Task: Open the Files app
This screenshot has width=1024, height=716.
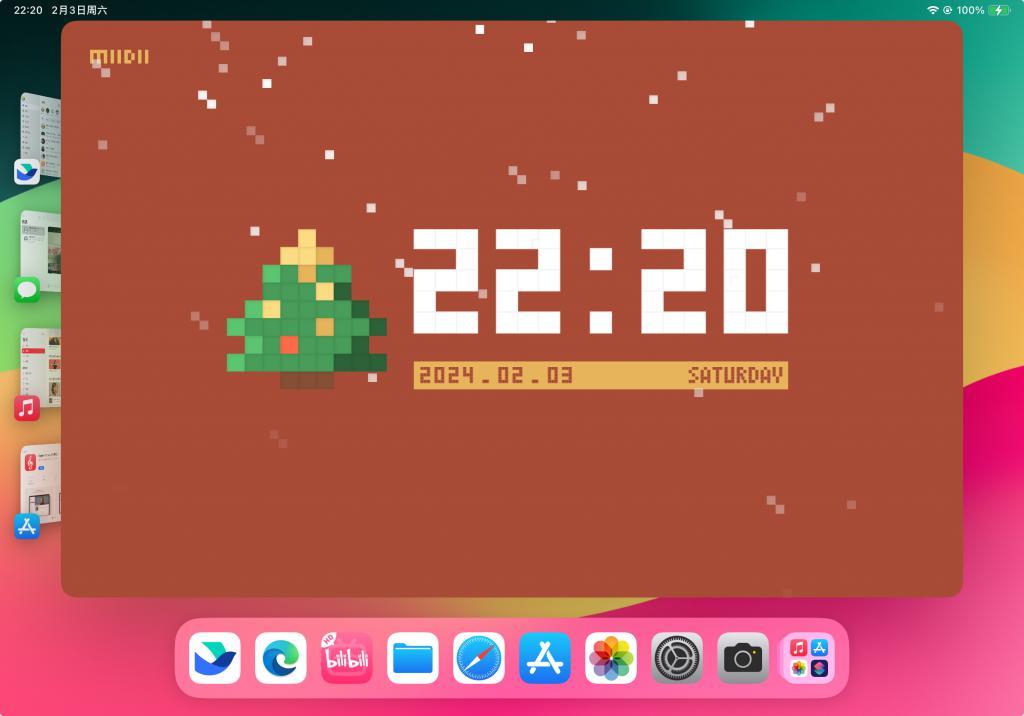Action: click(413, 658)
